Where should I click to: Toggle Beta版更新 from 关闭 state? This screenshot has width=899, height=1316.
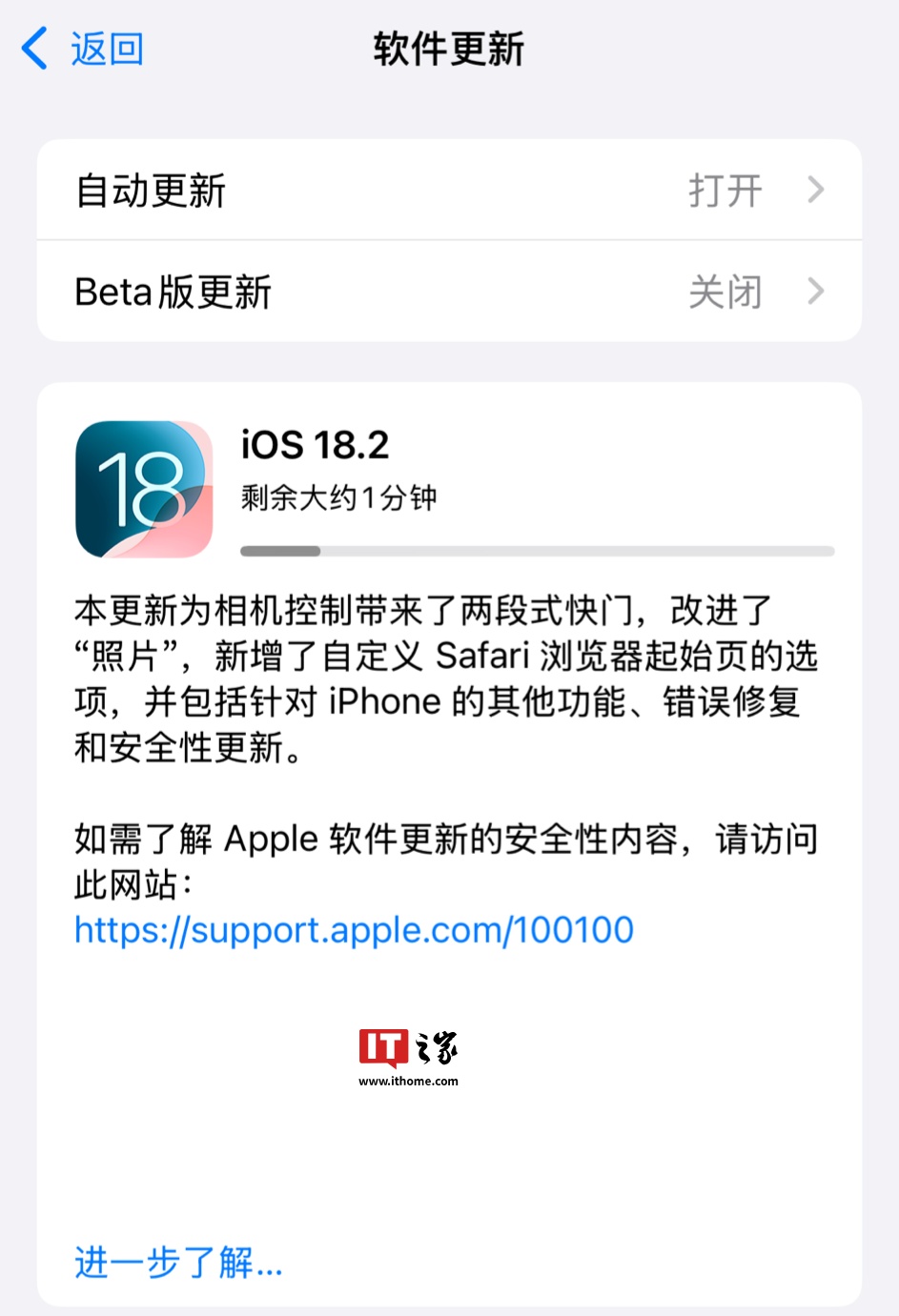pyautogui.click(x=725, y=292)
